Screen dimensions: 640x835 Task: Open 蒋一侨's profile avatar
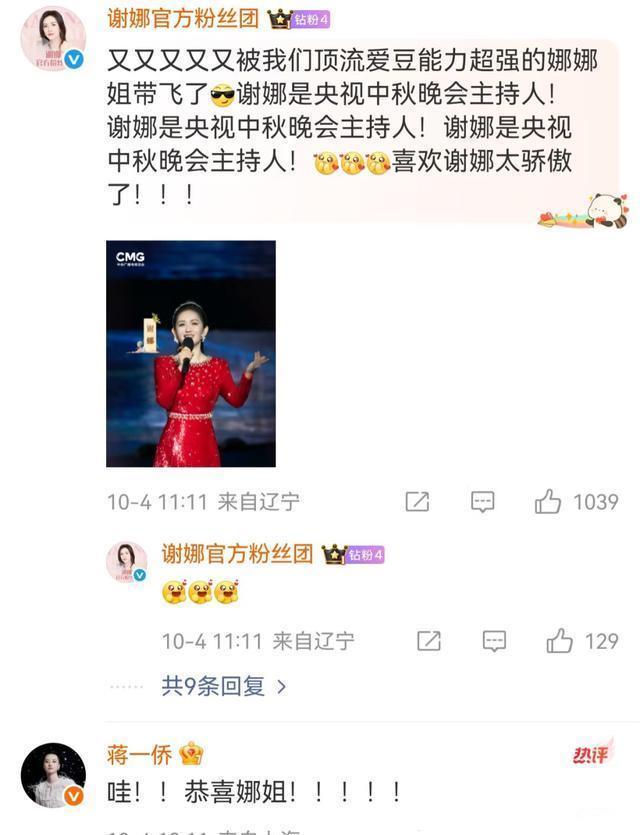click(x=53, y=775)
